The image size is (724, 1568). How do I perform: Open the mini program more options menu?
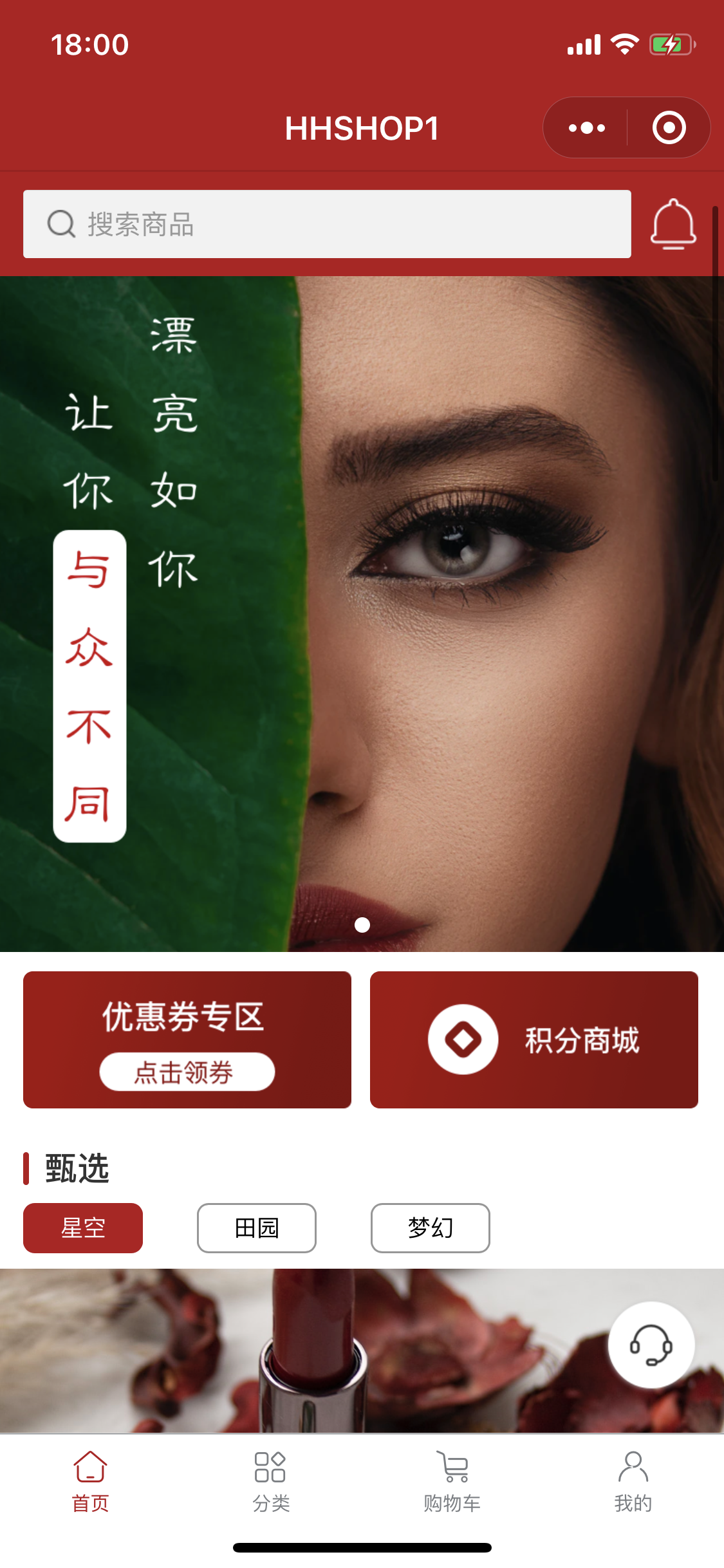click(x=586, y=128)
